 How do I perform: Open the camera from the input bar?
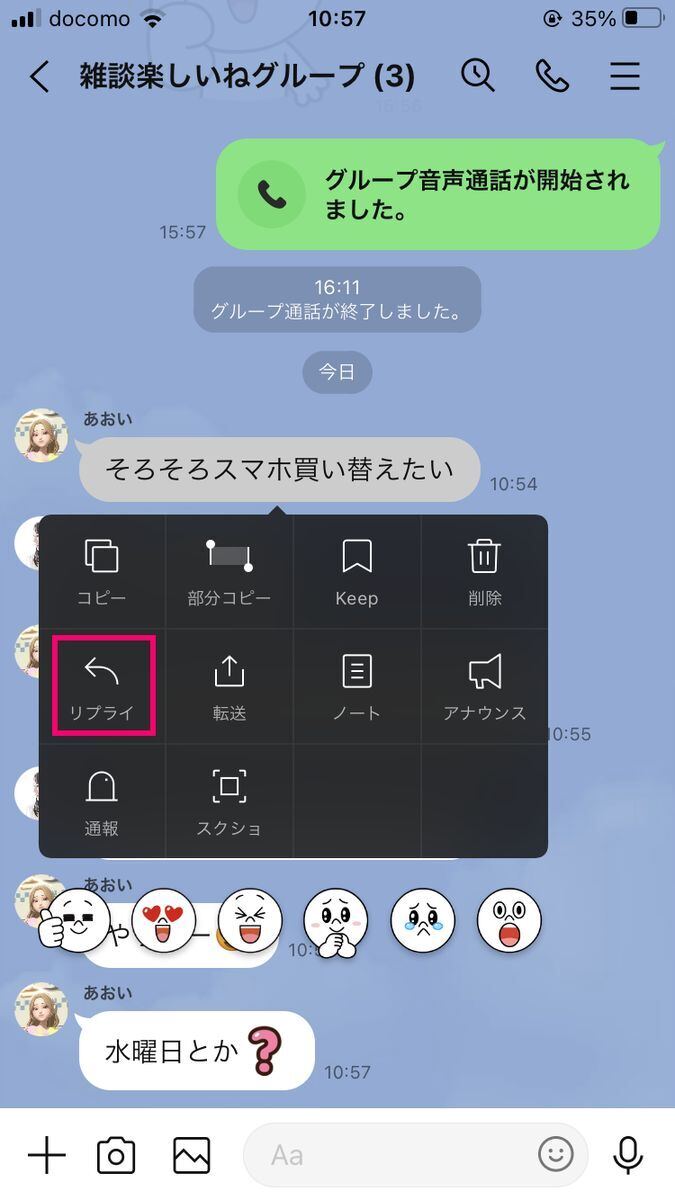(x=116, y=1155)
